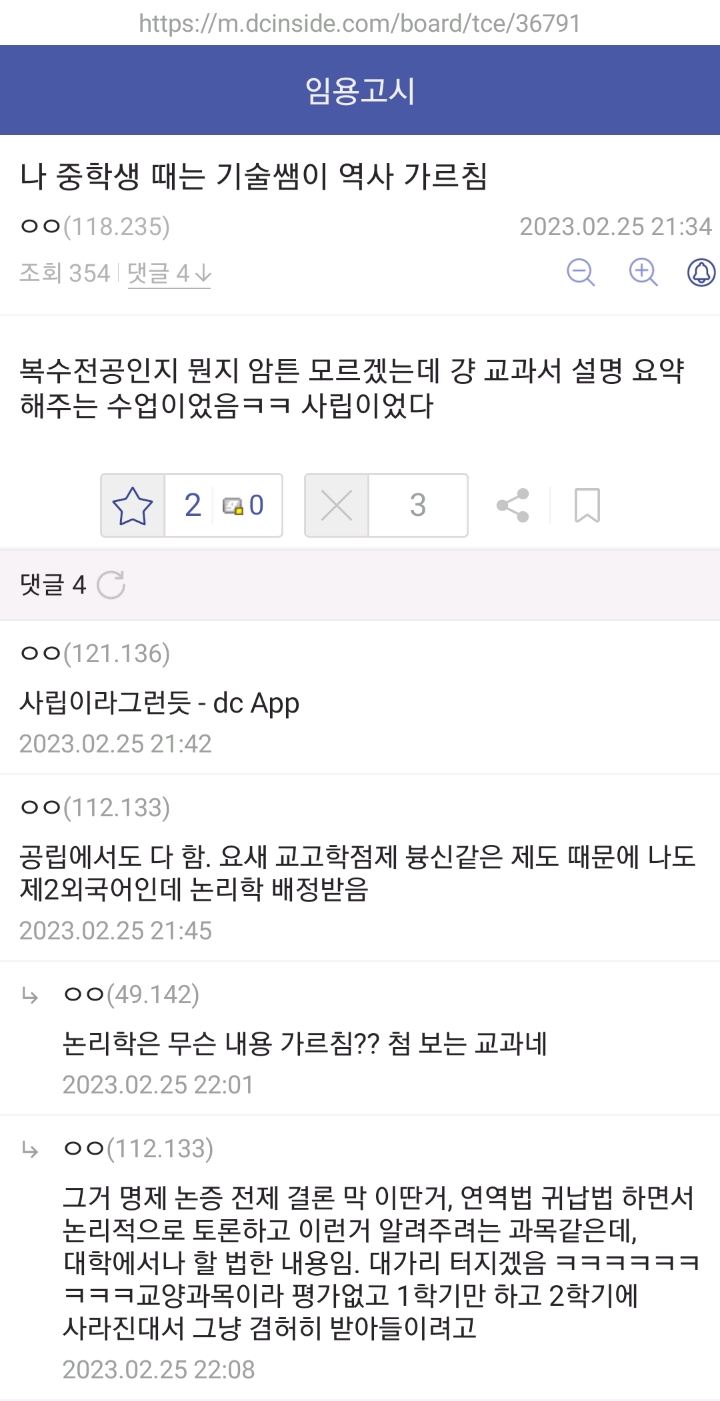The height and width of the screenshot is (1401, 720).
Task: Refresh the comments list
Action: pyautogui.click(x=111, y=585)
